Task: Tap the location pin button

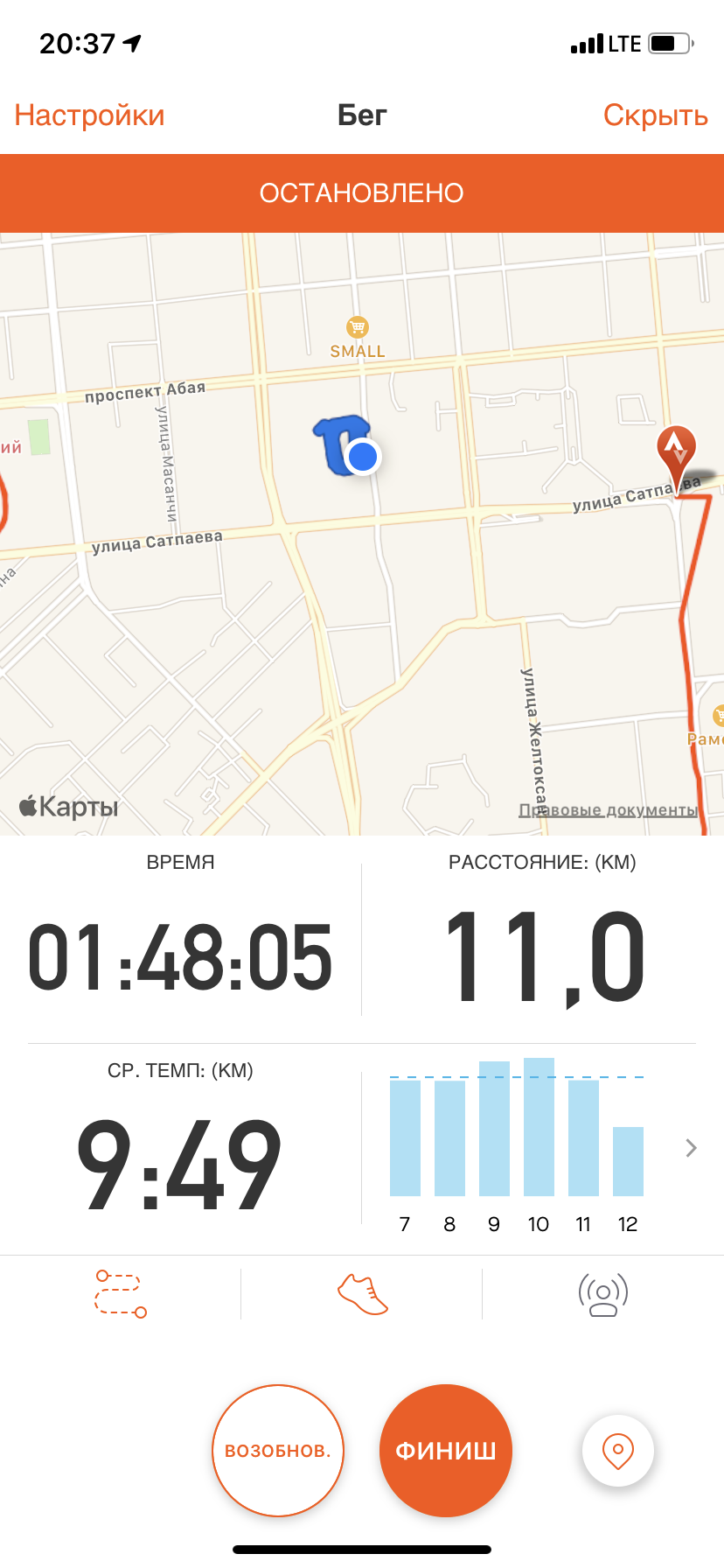Action: 618,1450
